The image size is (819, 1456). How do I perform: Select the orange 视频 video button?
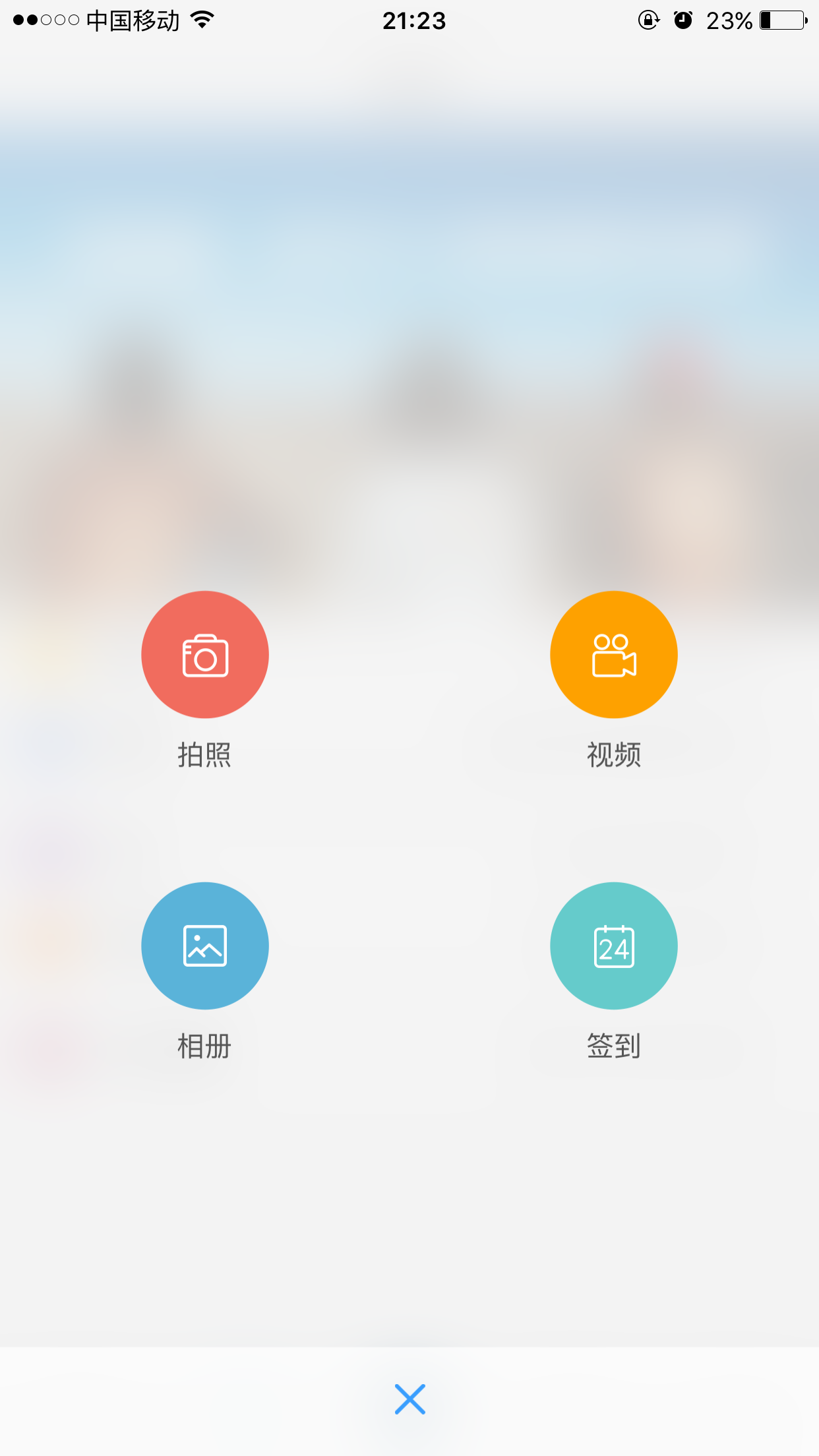coord(614,655)
